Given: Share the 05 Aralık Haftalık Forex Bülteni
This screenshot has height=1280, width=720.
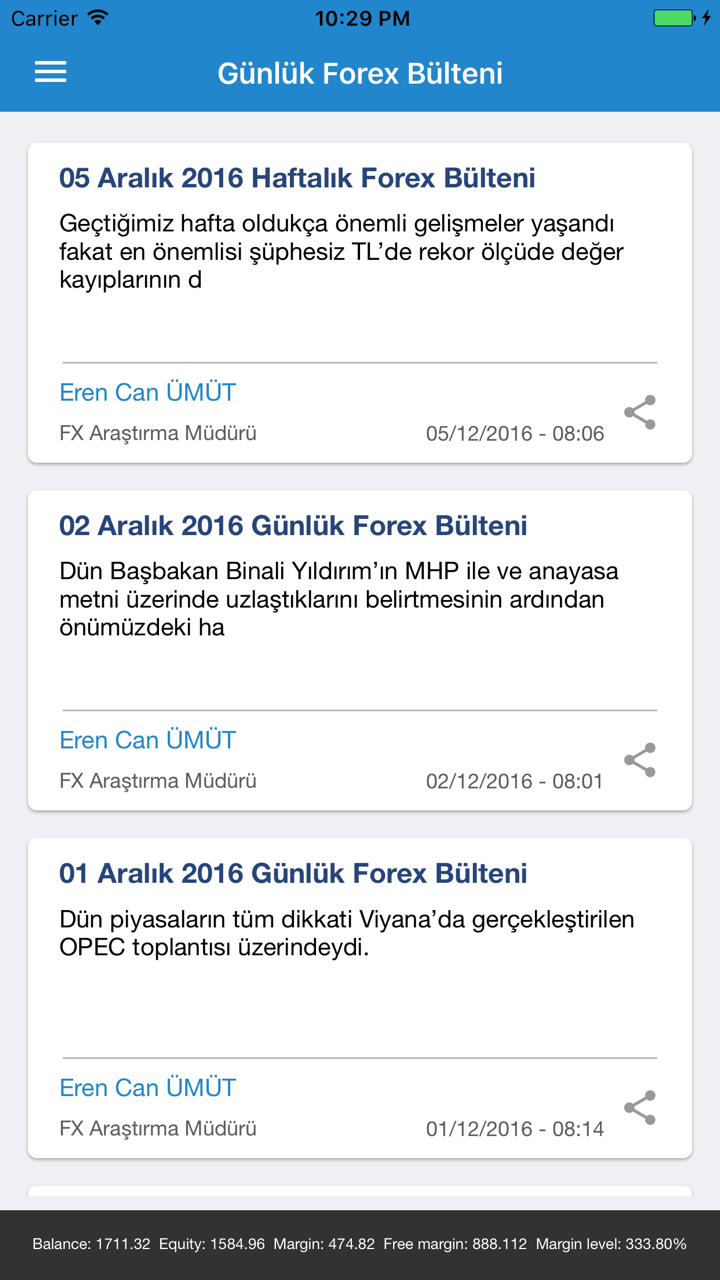Looking at the screenshot, I should 640,412.
